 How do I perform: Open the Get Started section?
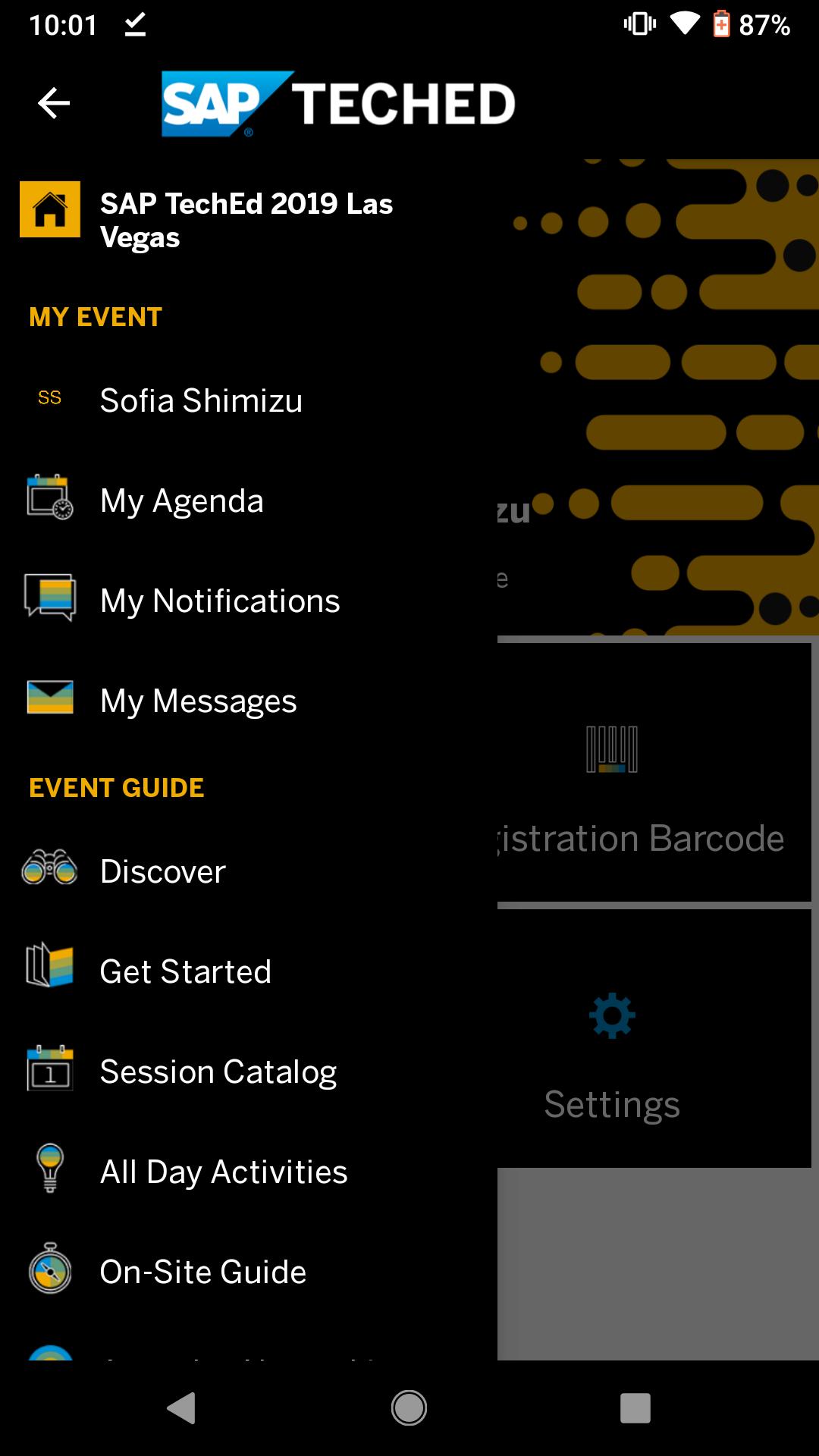click(185, 971)
